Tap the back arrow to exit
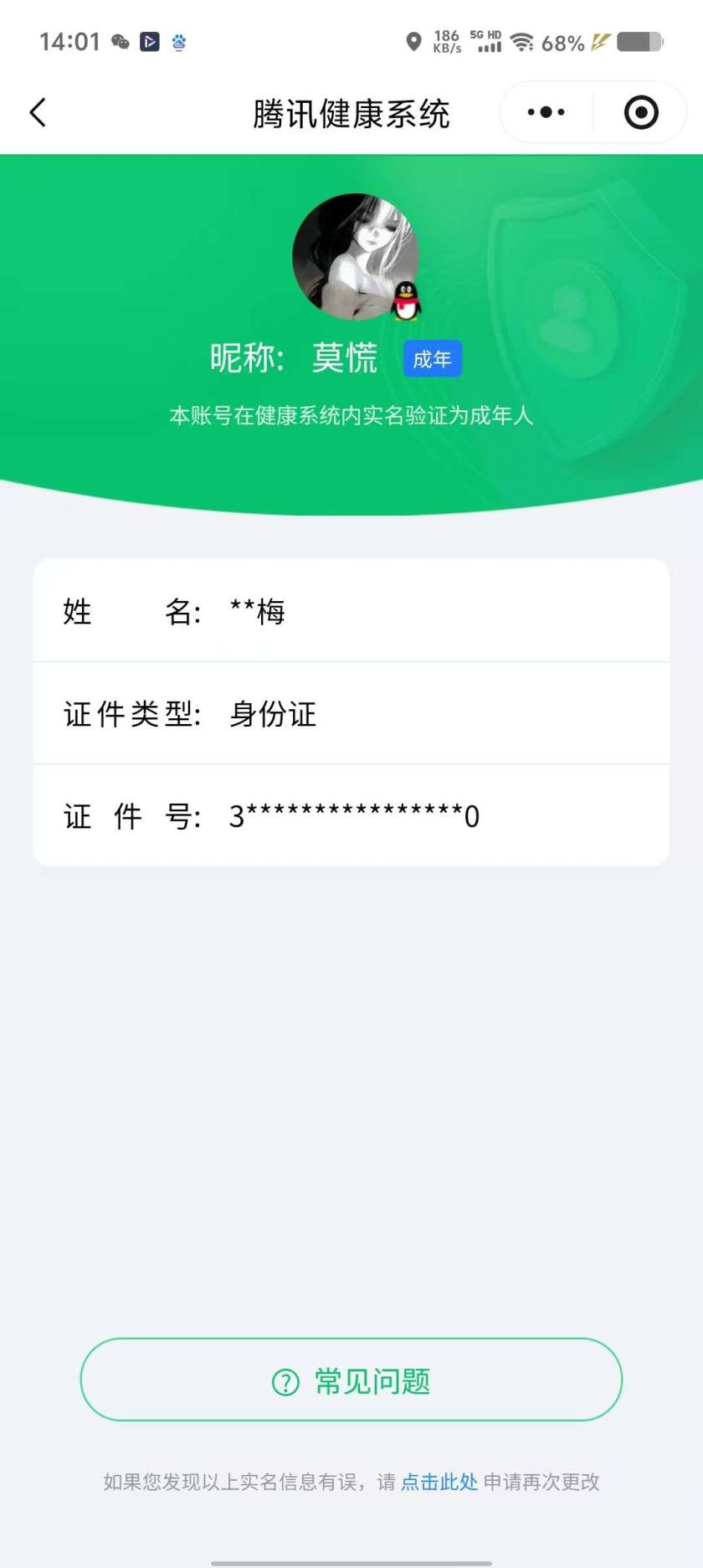This screenshot has width=703, height=1568. pos(37,111)
